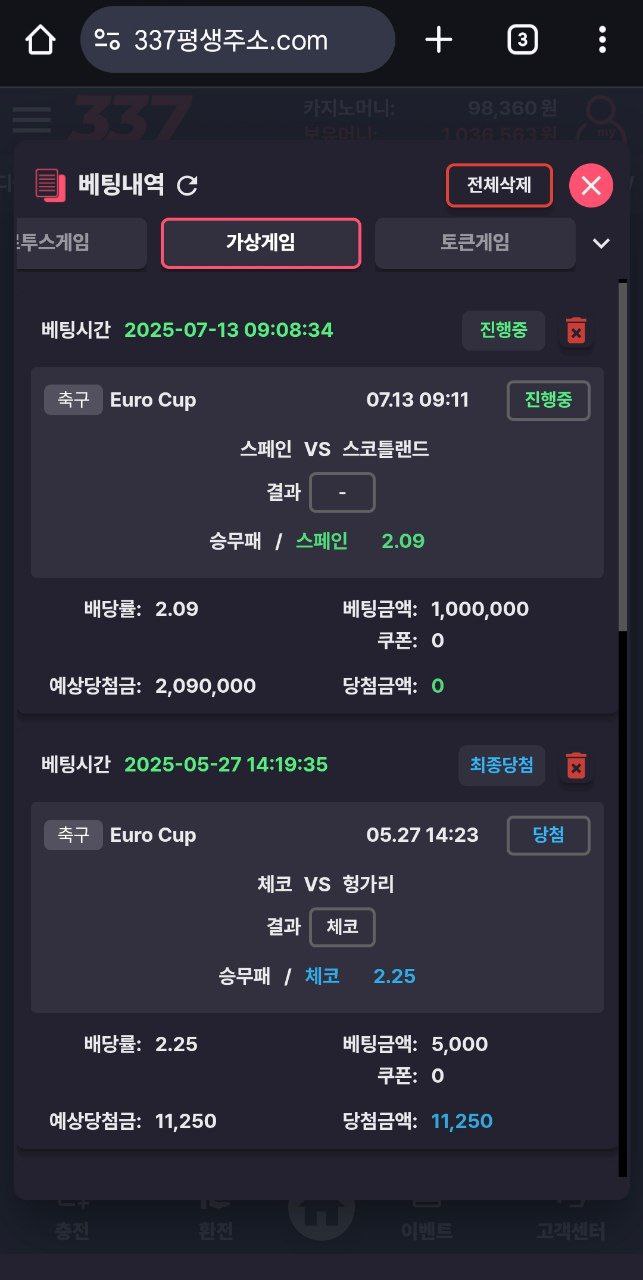
Task: Show the open tabs switcher
Action: 522,40
